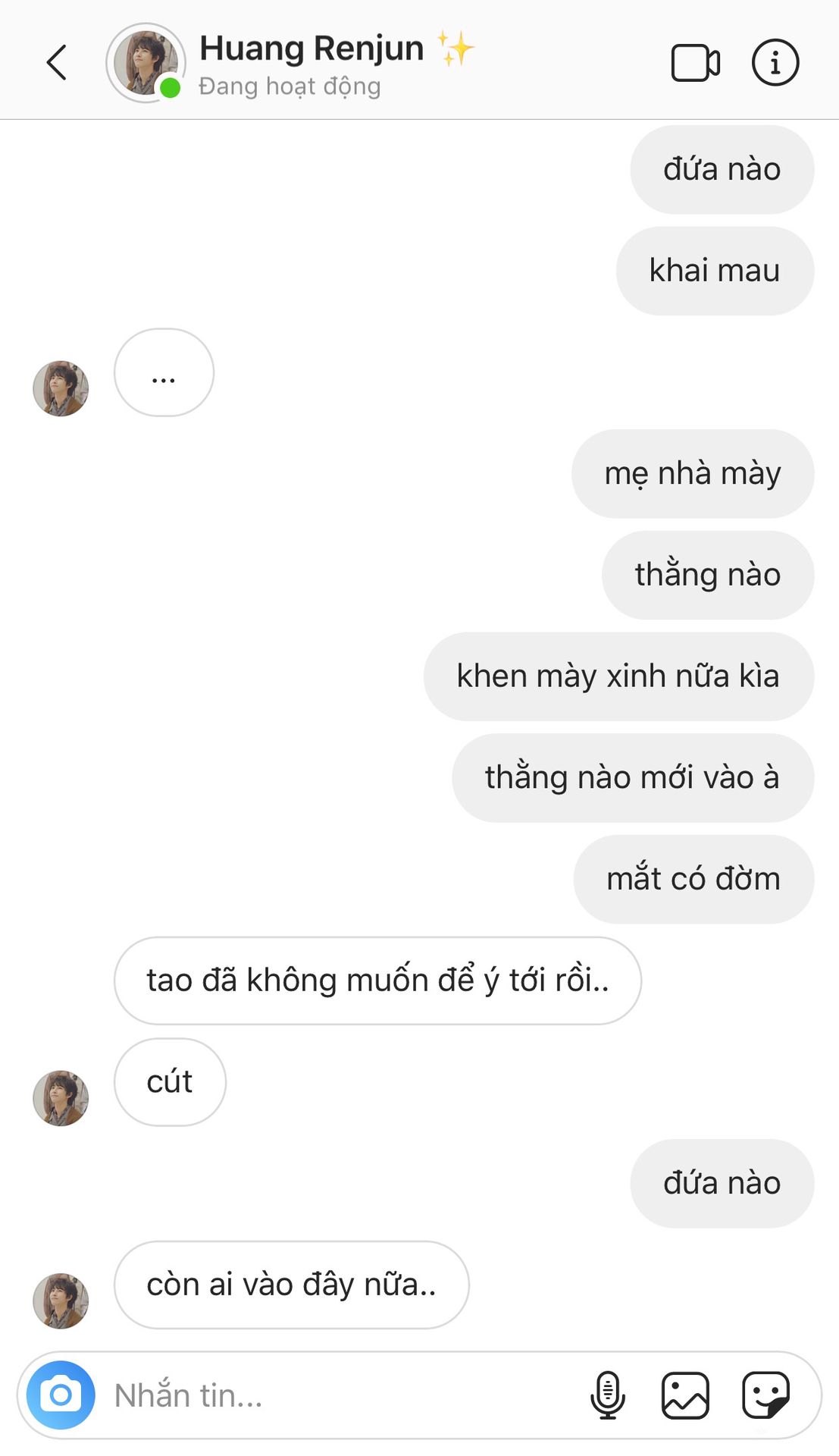Open the sticker picker

765,1395
